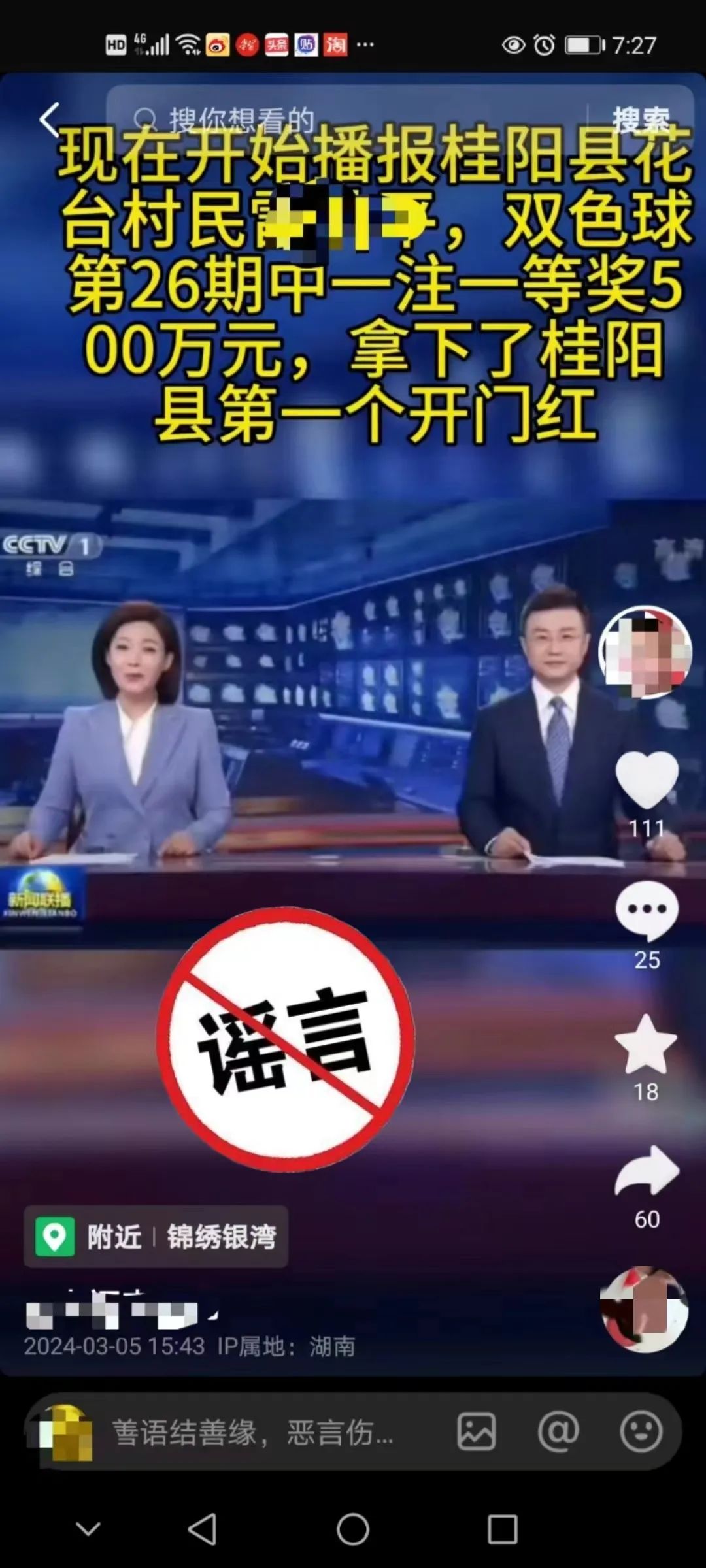Open the video author's profile avatar

(645, 652)
